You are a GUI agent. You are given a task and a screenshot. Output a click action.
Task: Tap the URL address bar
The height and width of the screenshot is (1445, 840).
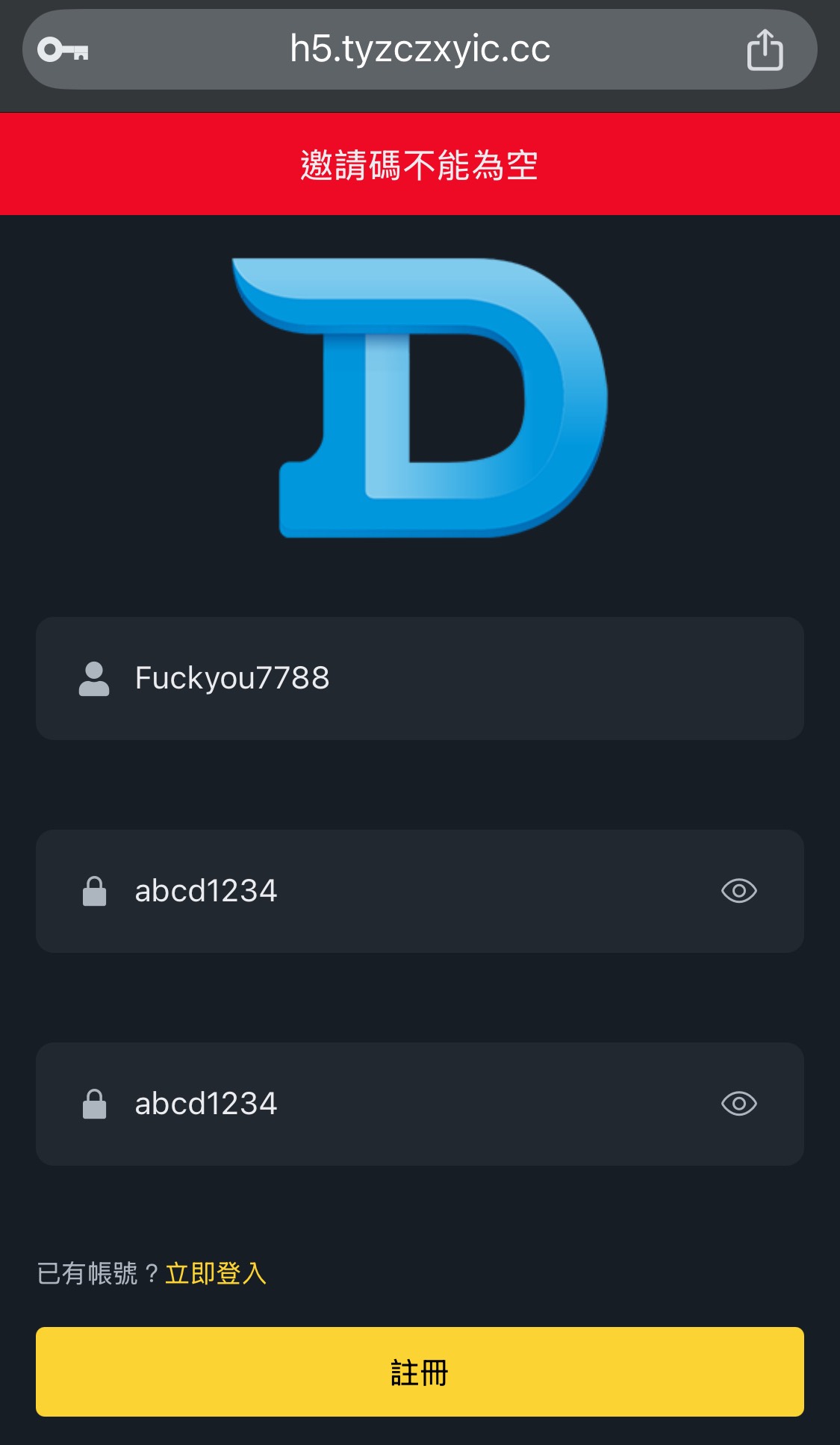point(420,49)
